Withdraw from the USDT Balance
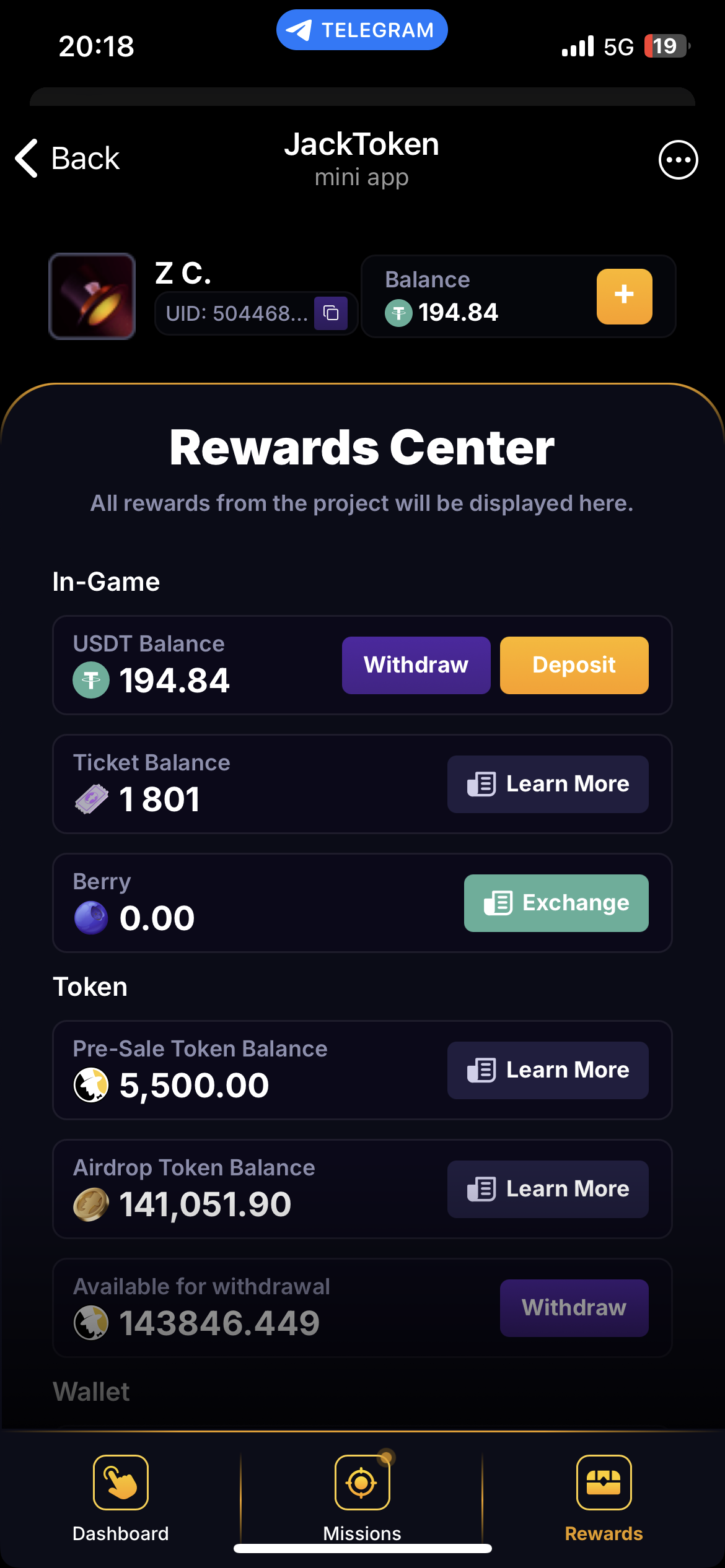The width and height of the screenshot is (725, 1568). coord(416,665)
